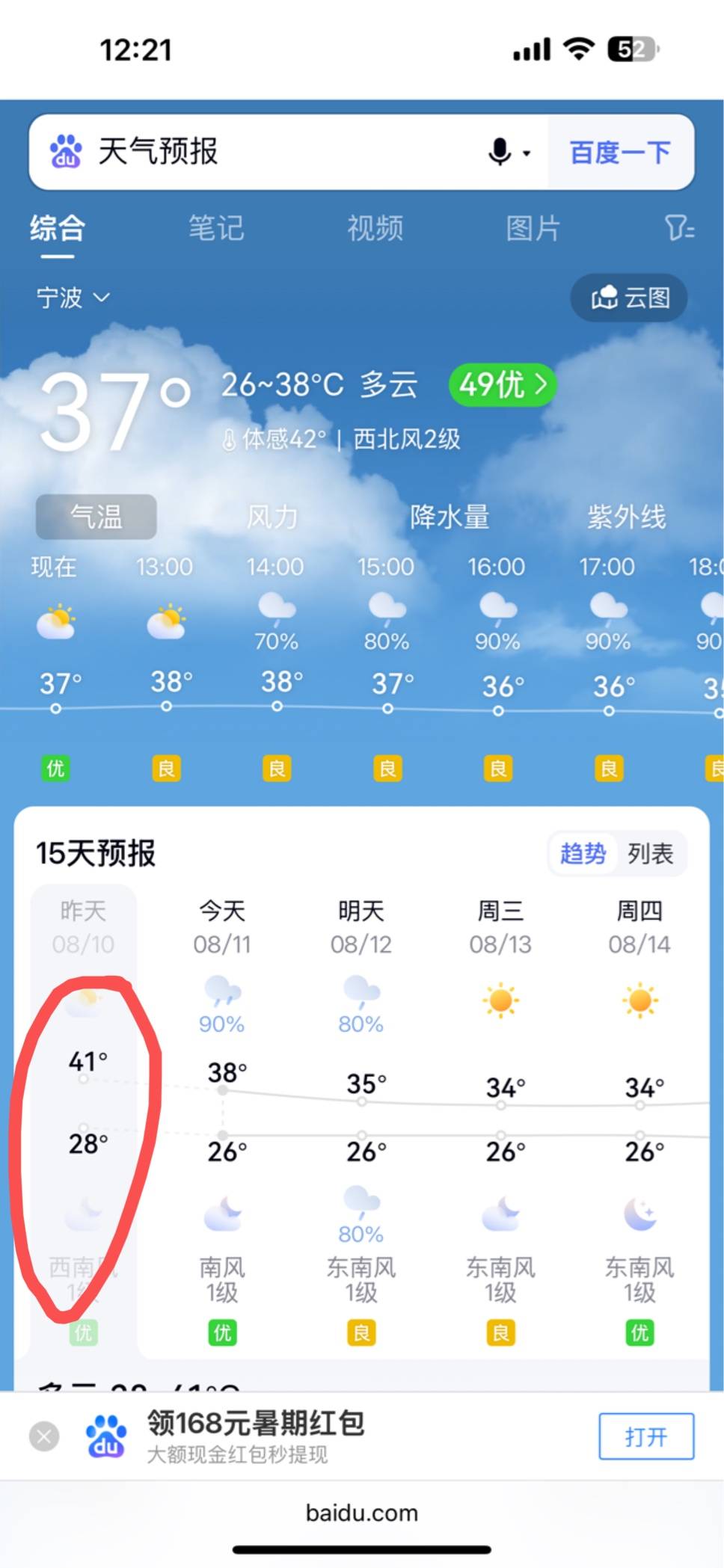Screen dimensions: 724x1568
Task: Open the filter icon beside the tabs
Action: click(679, 228)
